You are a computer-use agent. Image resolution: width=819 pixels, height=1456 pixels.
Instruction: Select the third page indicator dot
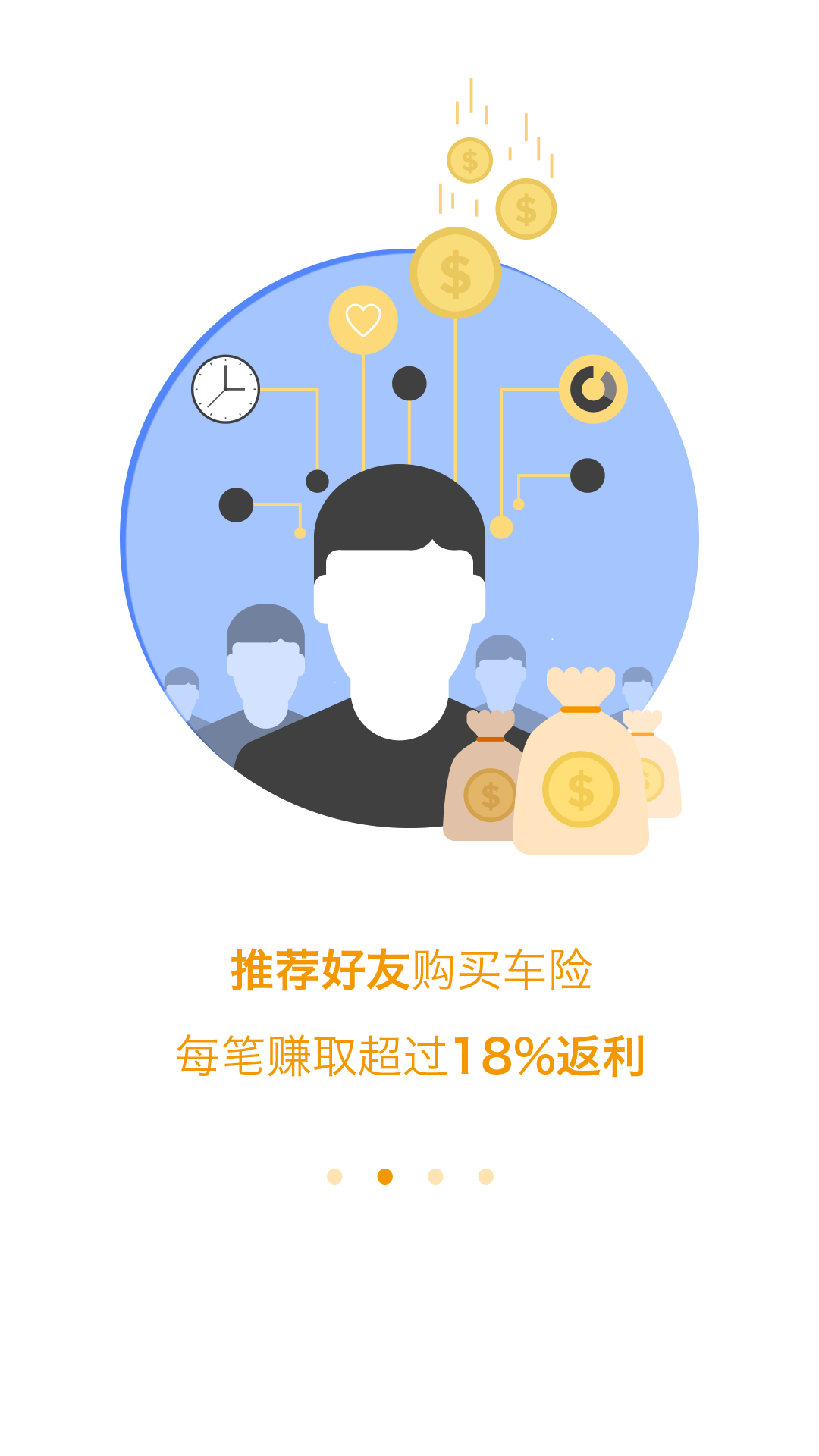tap(435, 1176)
